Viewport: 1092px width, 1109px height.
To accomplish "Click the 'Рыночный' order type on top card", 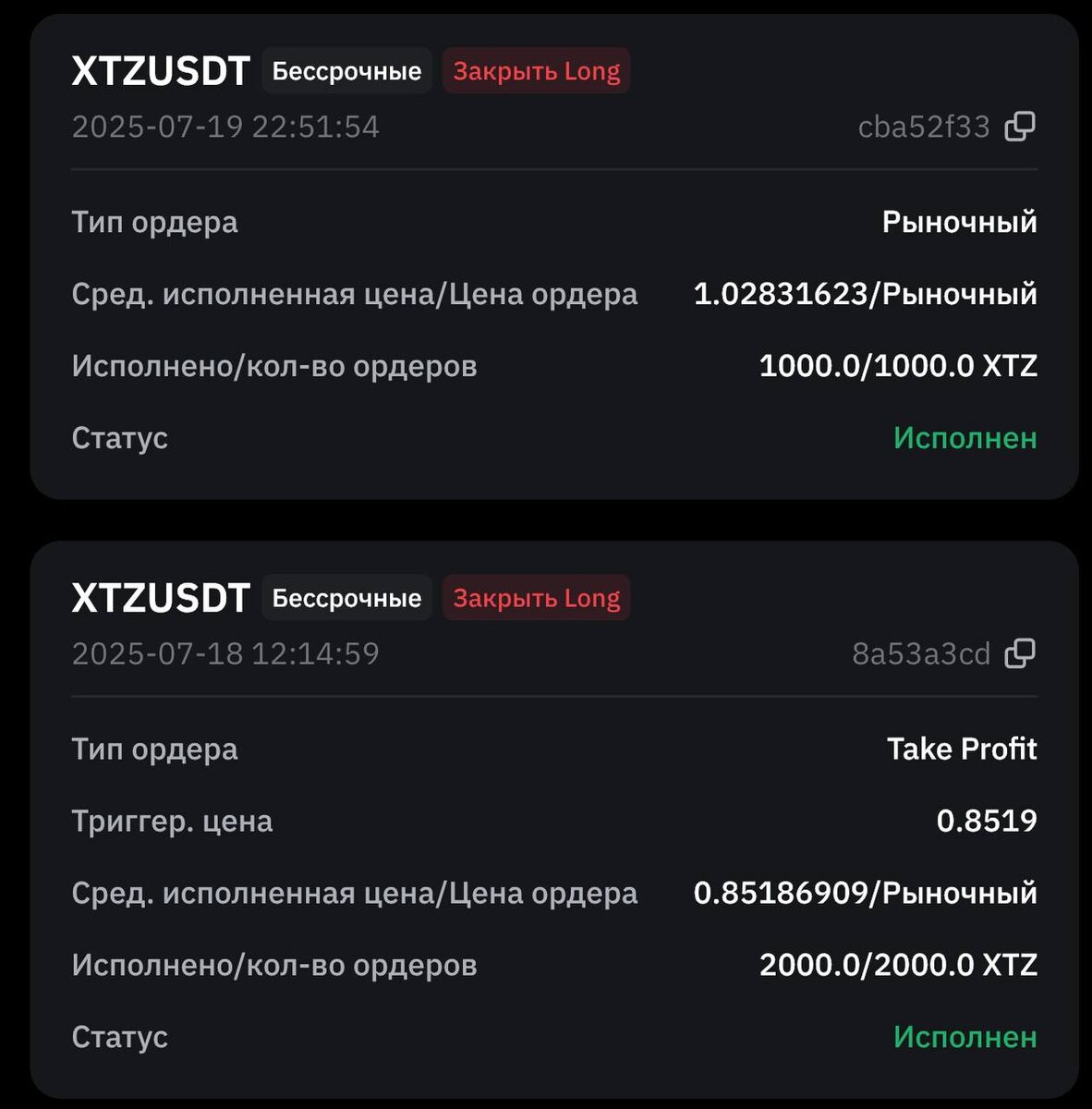I will click(x=959, y=221).
